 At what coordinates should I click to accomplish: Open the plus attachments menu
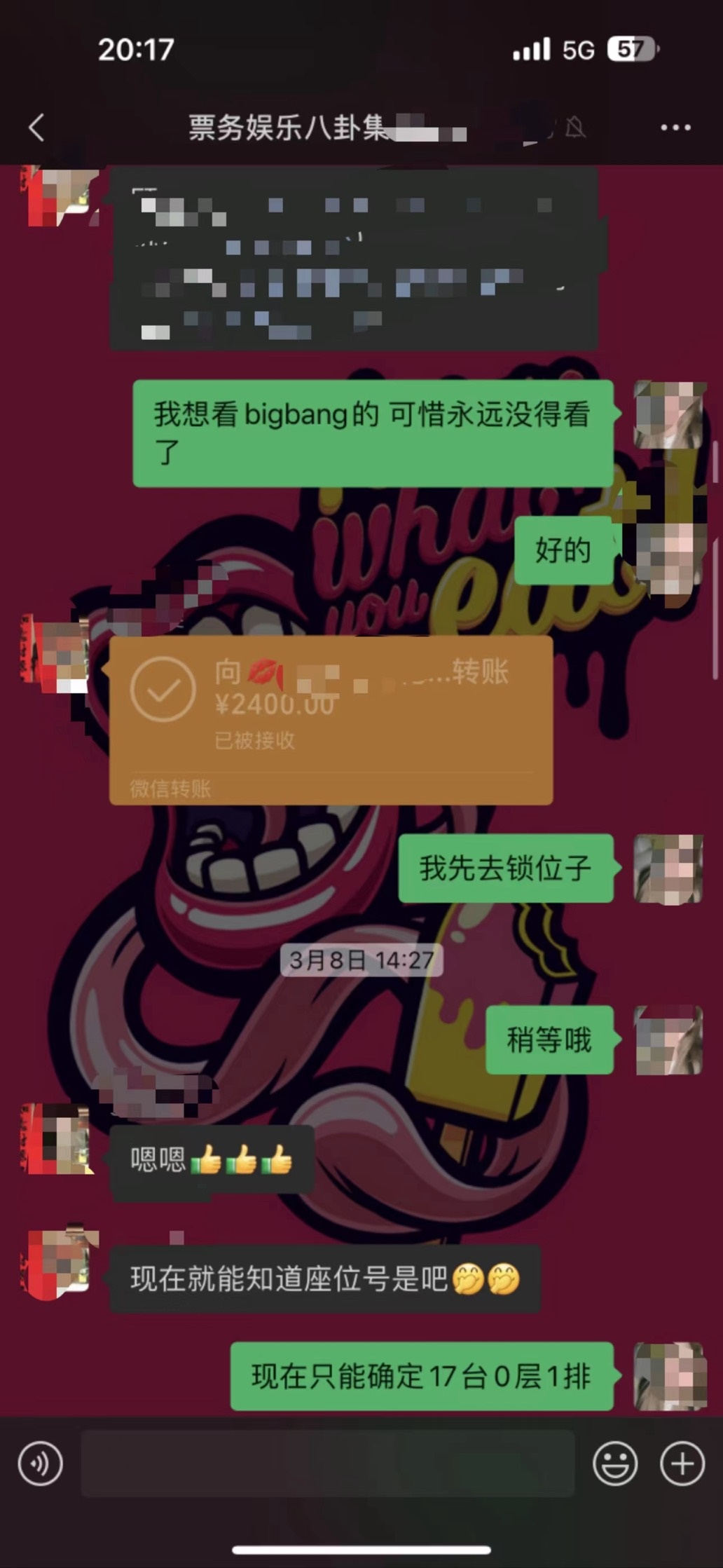pyautogui.click(x=682, y=1464)
